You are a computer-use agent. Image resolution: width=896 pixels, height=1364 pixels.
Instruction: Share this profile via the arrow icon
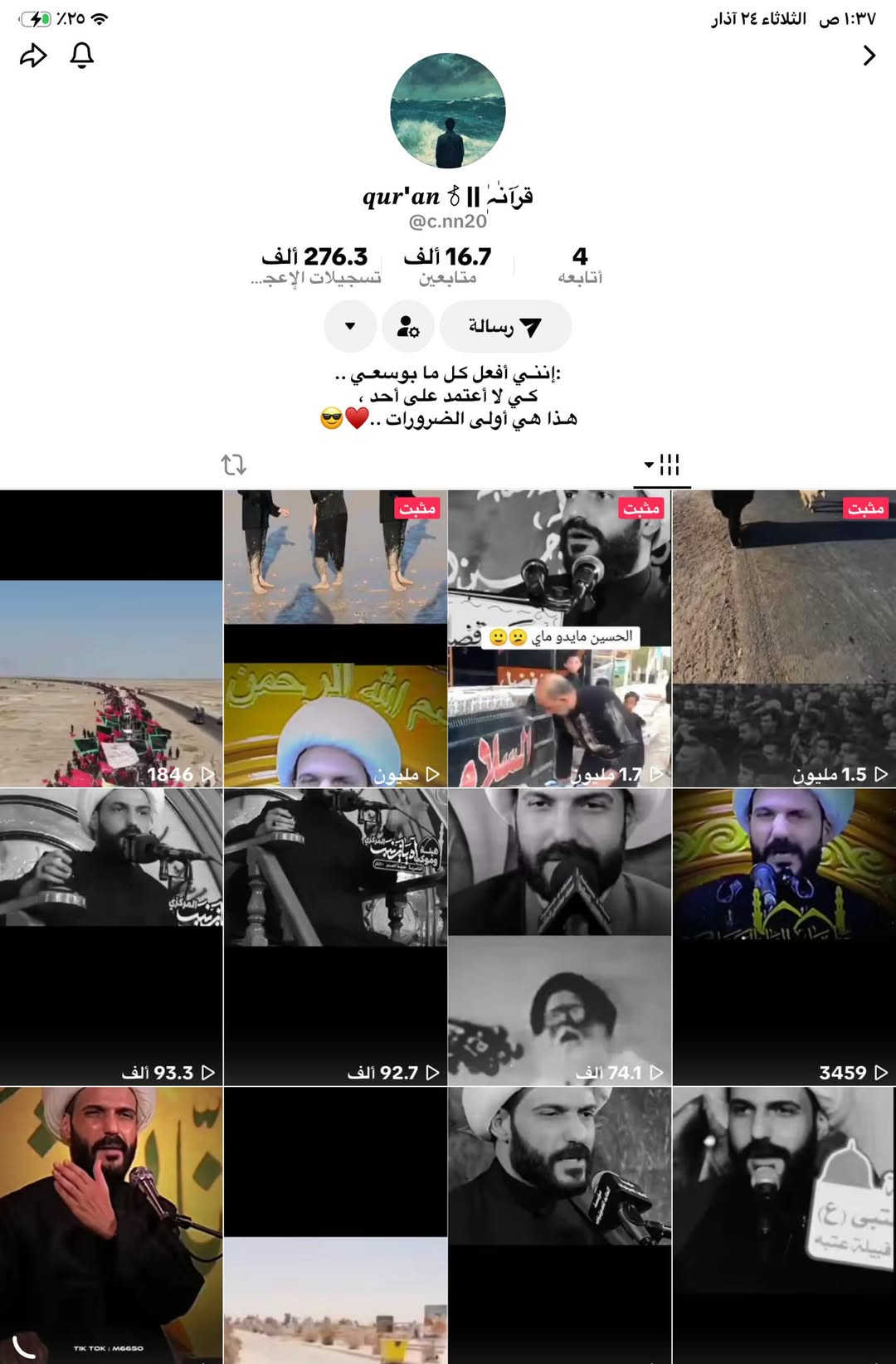[33, 56]
